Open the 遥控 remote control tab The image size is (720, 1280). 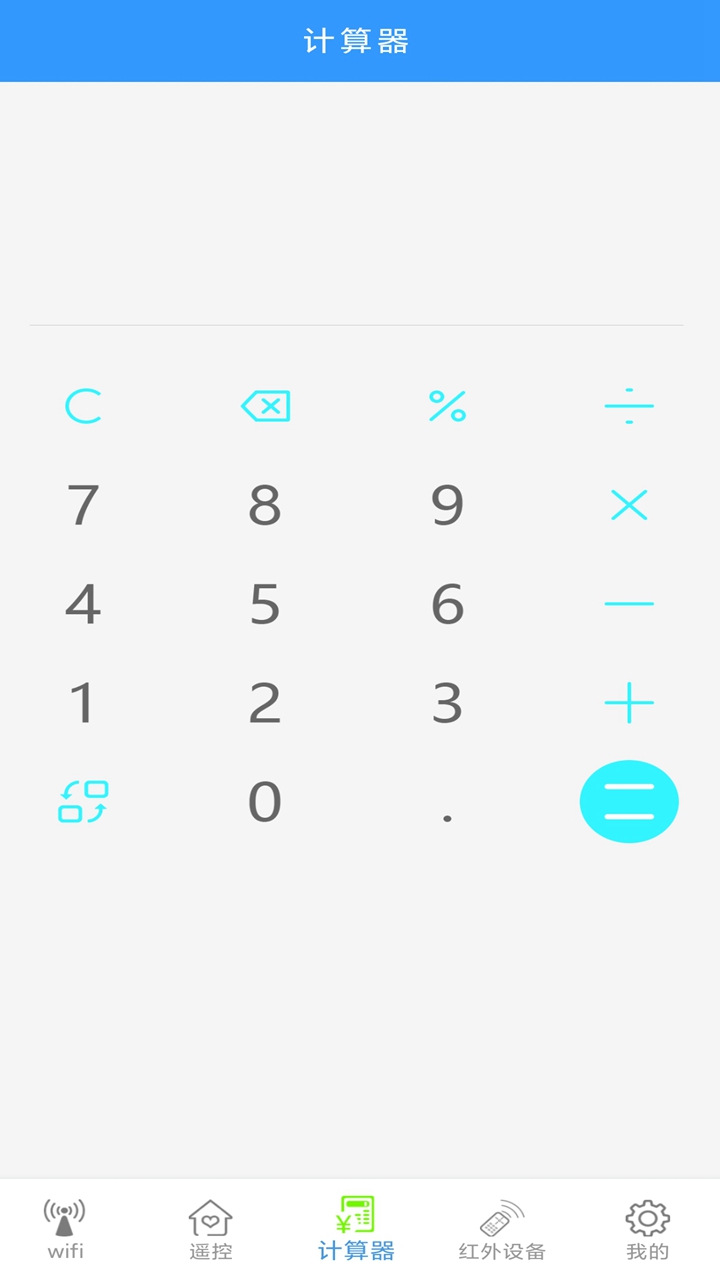[x=210, y=1230]
